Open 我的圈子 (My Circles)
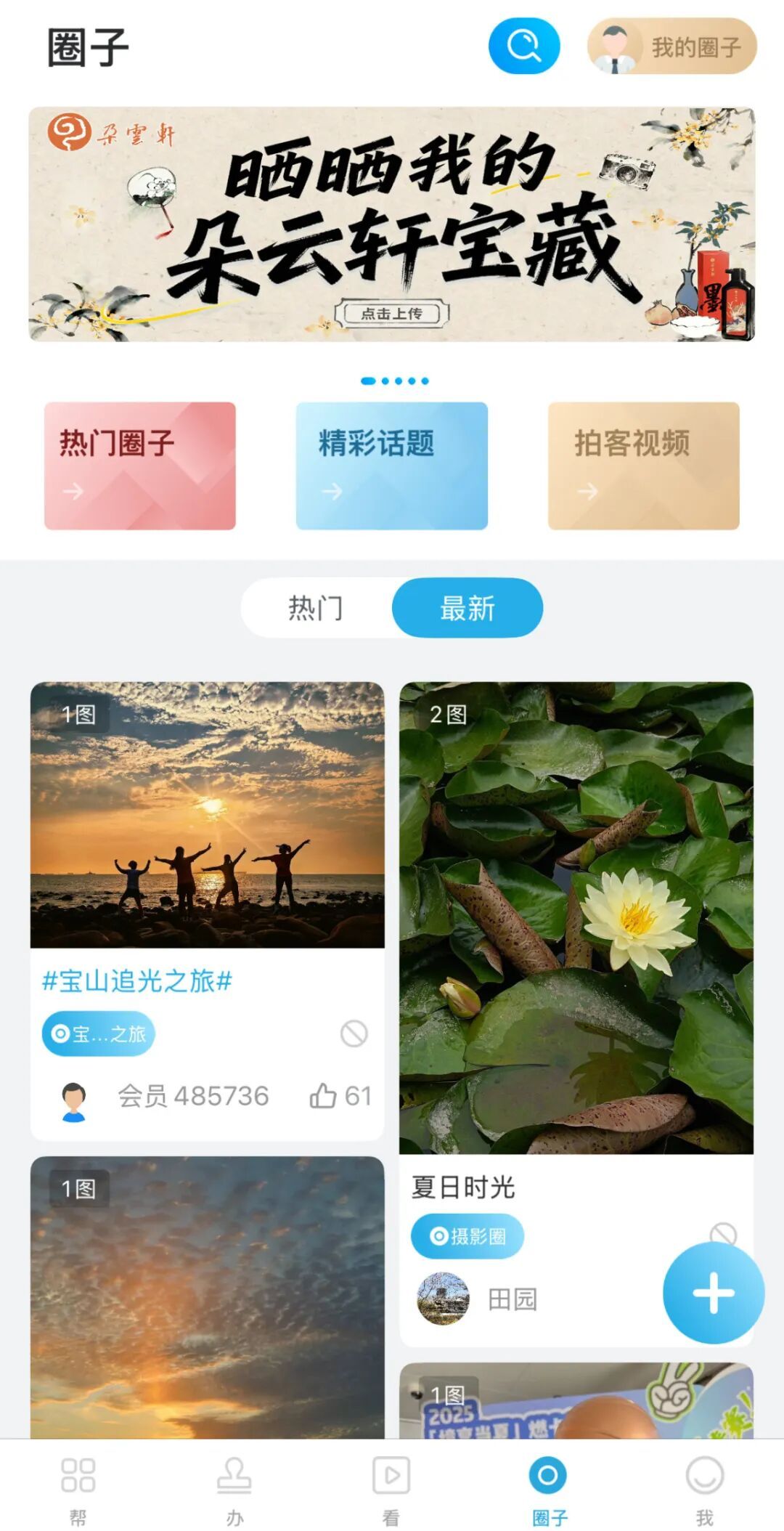The width and height of the screenshot is (784, 1531). tap(671, 47)
